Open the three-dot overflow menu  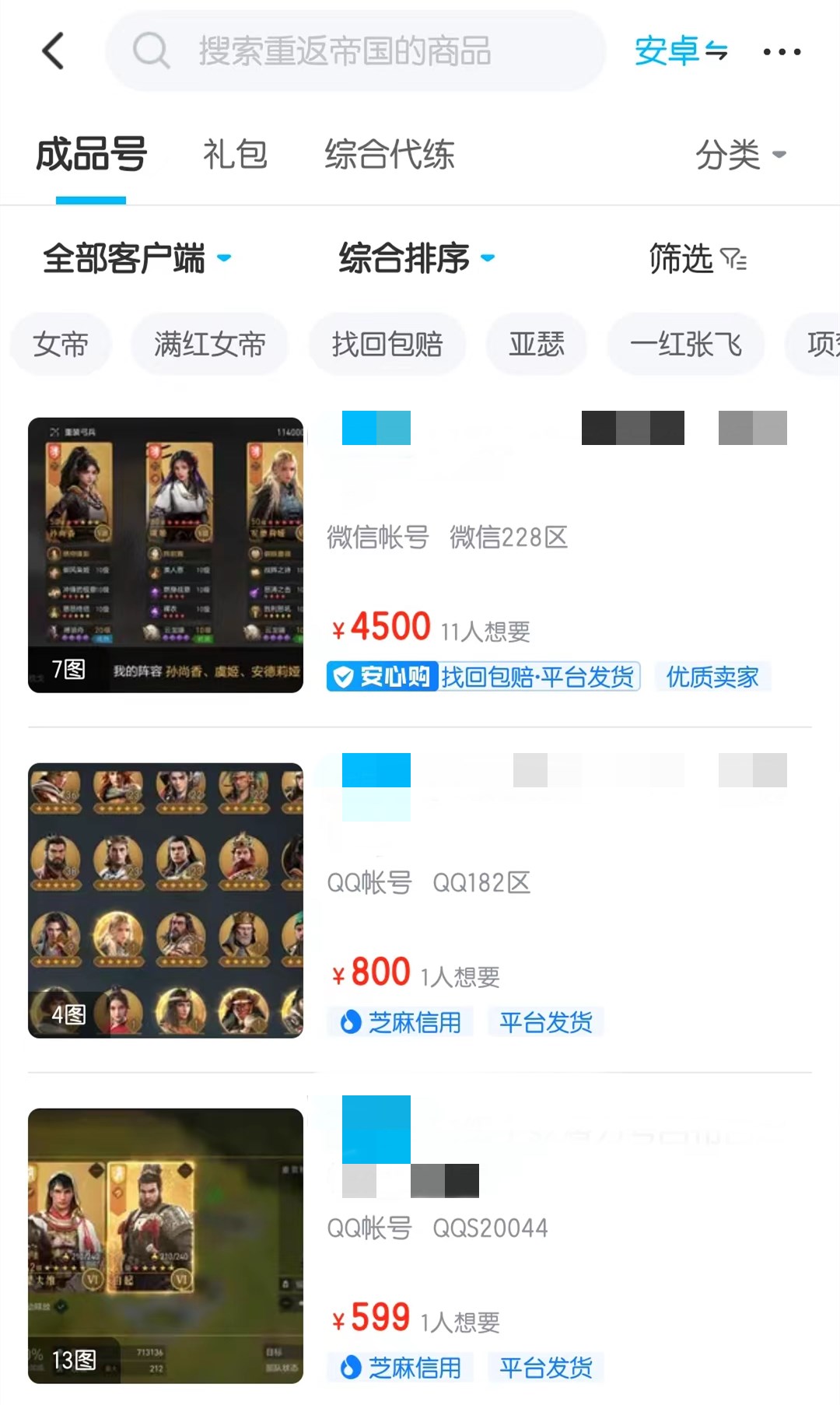[x=781, y=51]
